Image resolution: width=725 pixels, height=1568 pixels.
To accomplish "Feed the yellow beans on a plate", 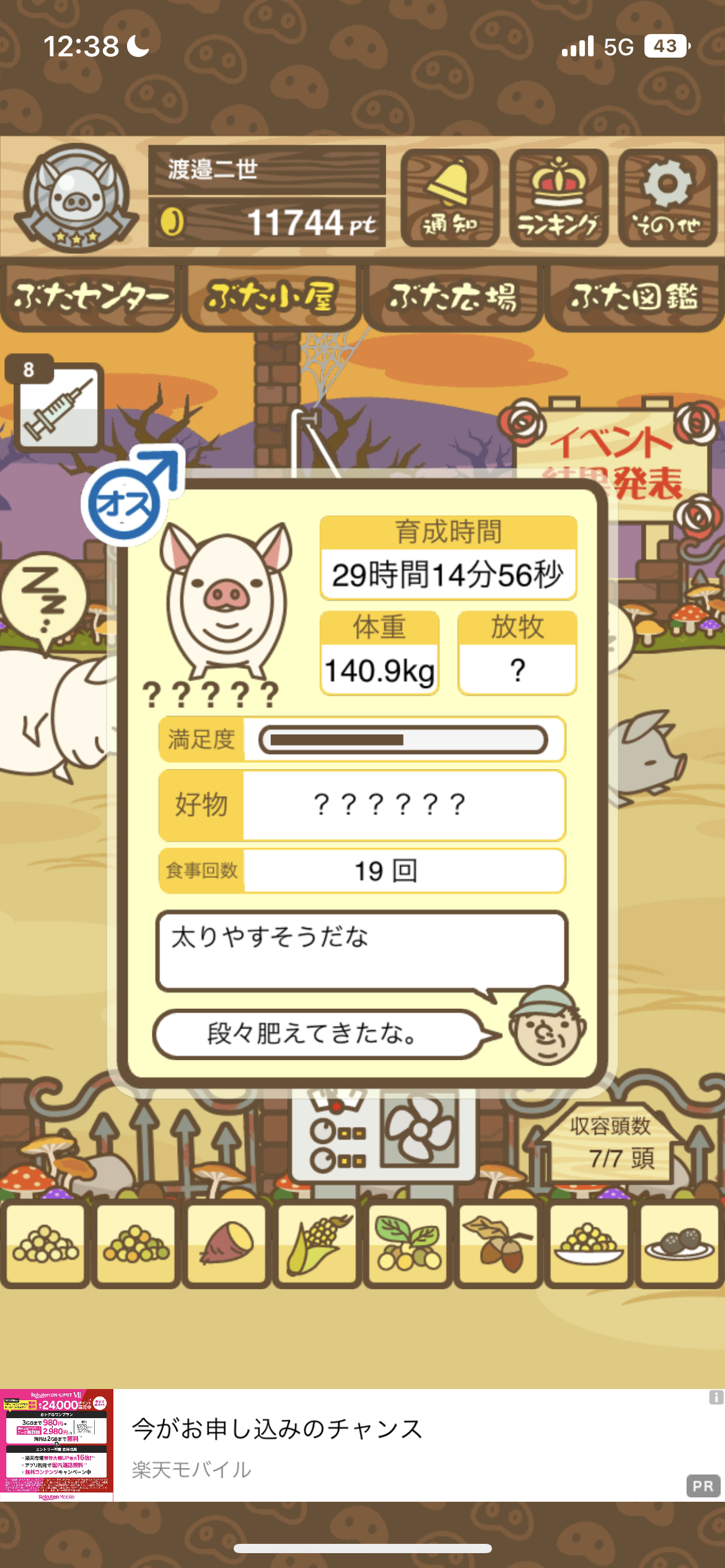I will [589, 1244].
